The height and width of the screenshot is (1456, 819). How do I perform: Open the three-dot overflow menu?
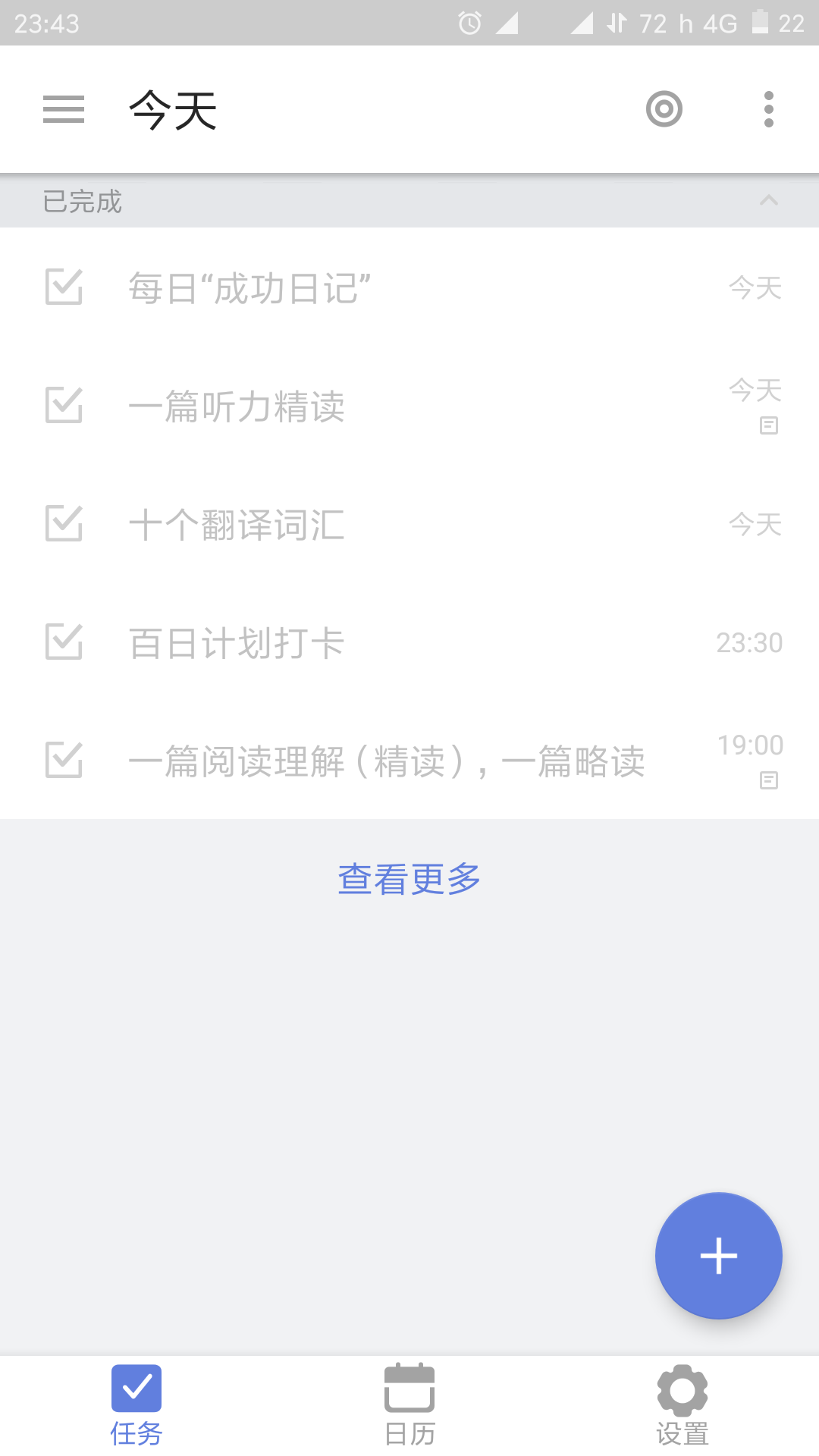(x=769, y=109)
